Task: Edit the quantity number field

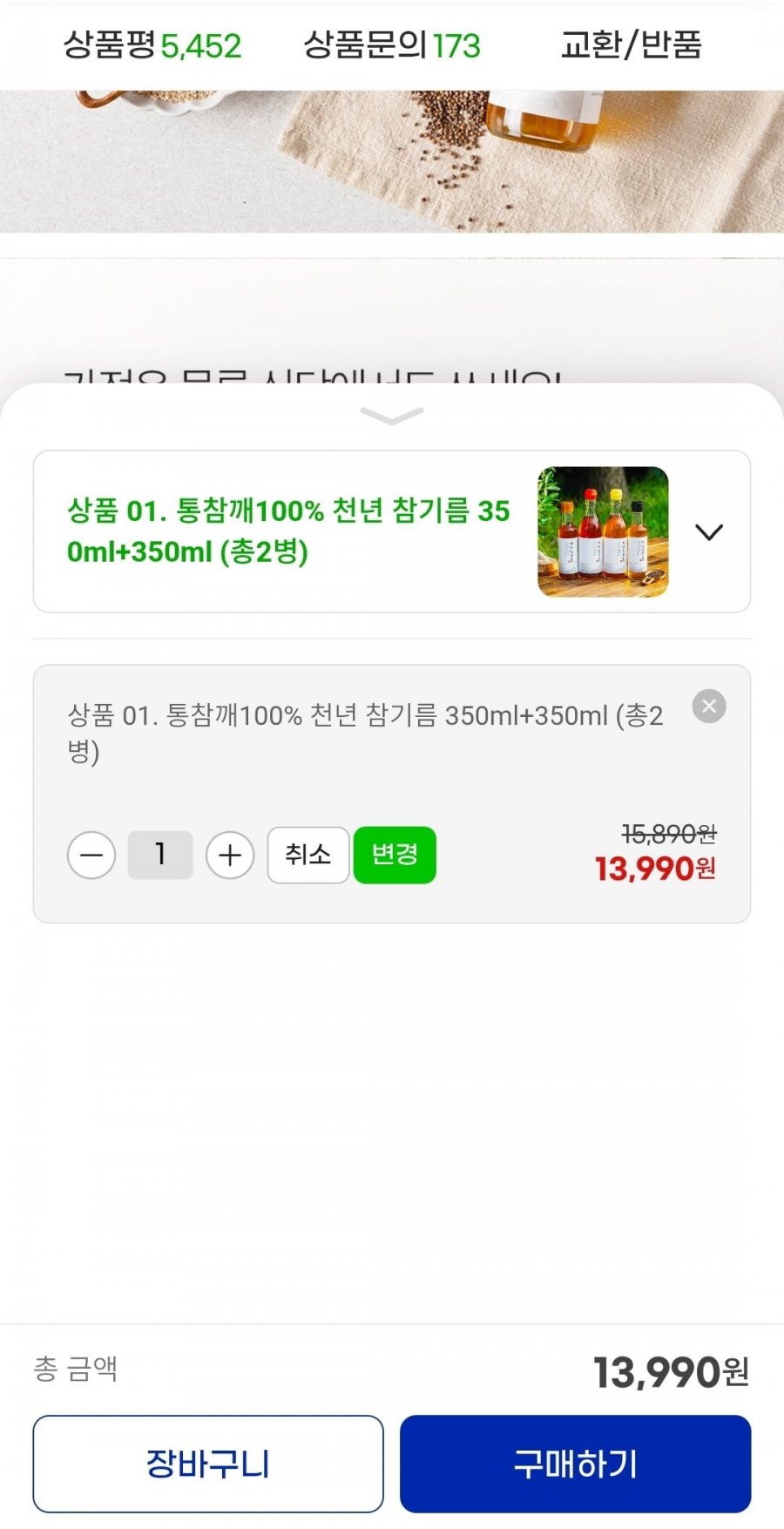Action: pos(160,855)
